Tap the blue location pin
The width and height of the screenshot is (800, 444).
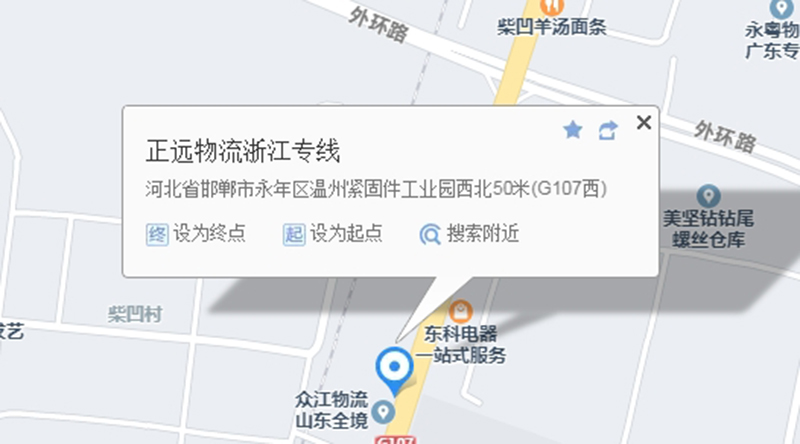[395, 368]
